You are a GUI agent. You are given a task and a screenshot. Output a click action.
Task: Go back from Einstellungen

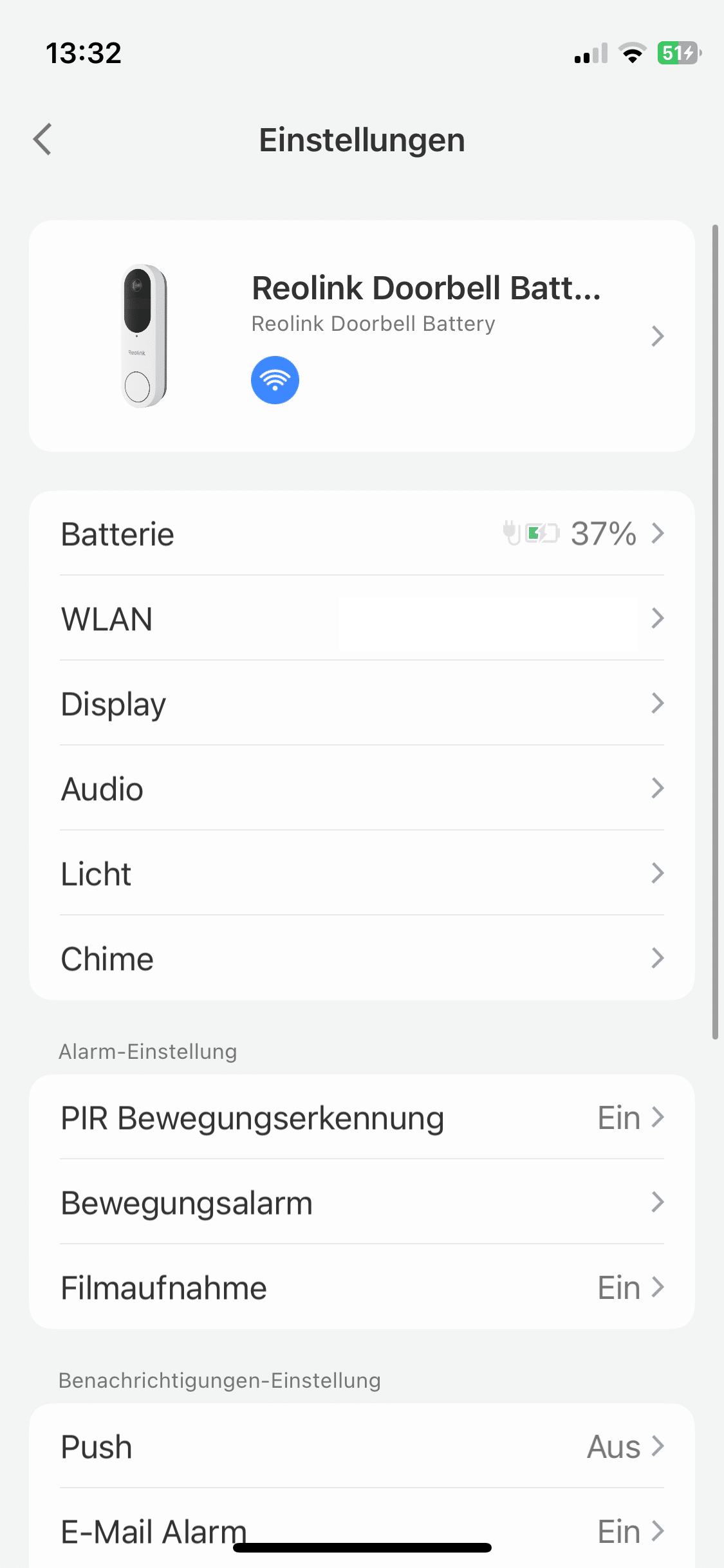coord(42,140)
